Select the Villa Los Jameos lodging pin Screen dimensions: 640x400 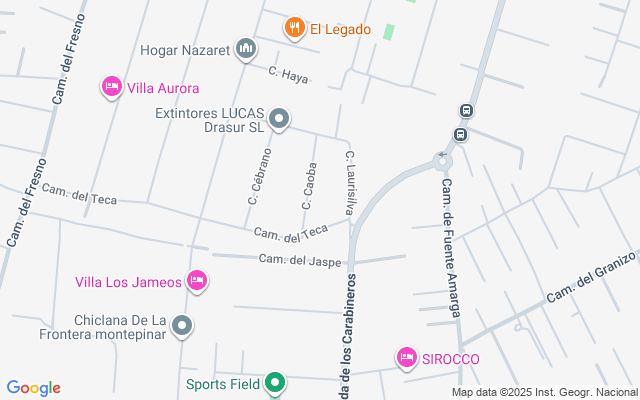197,281
